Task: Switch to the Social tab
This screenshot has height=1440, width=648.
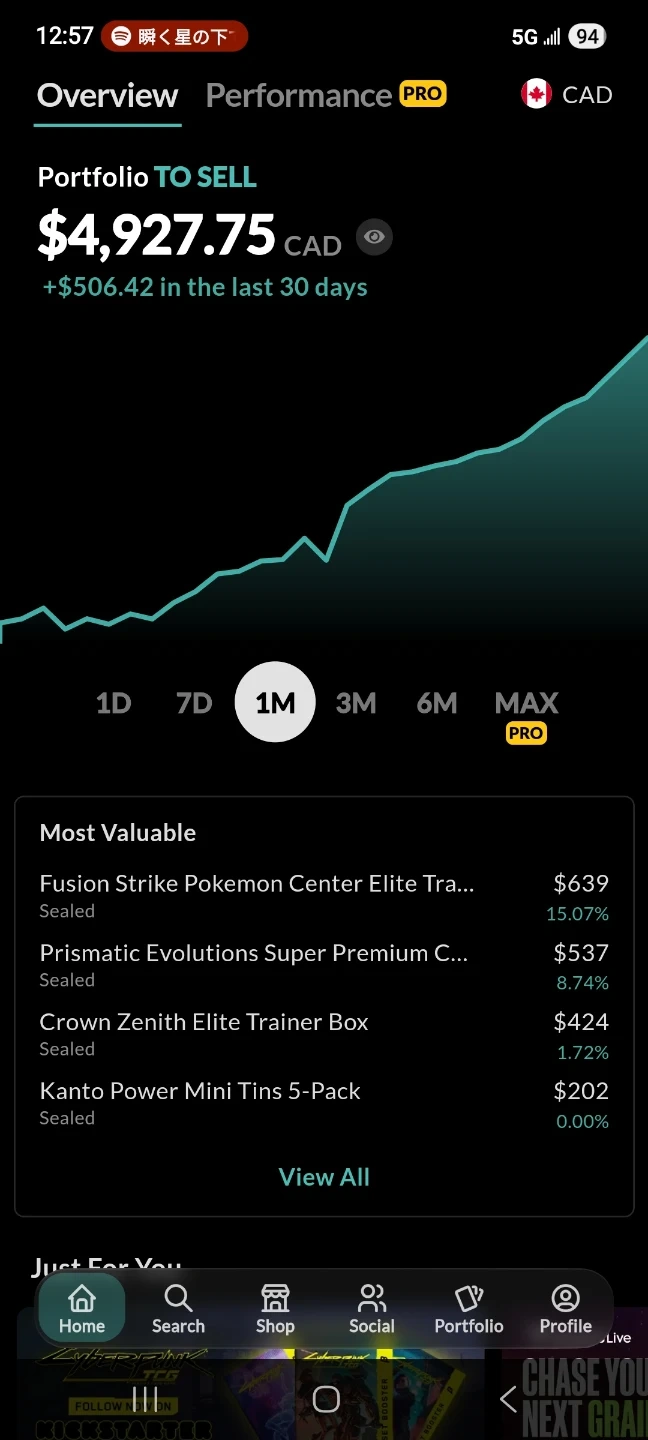Action: point(372,1309)
